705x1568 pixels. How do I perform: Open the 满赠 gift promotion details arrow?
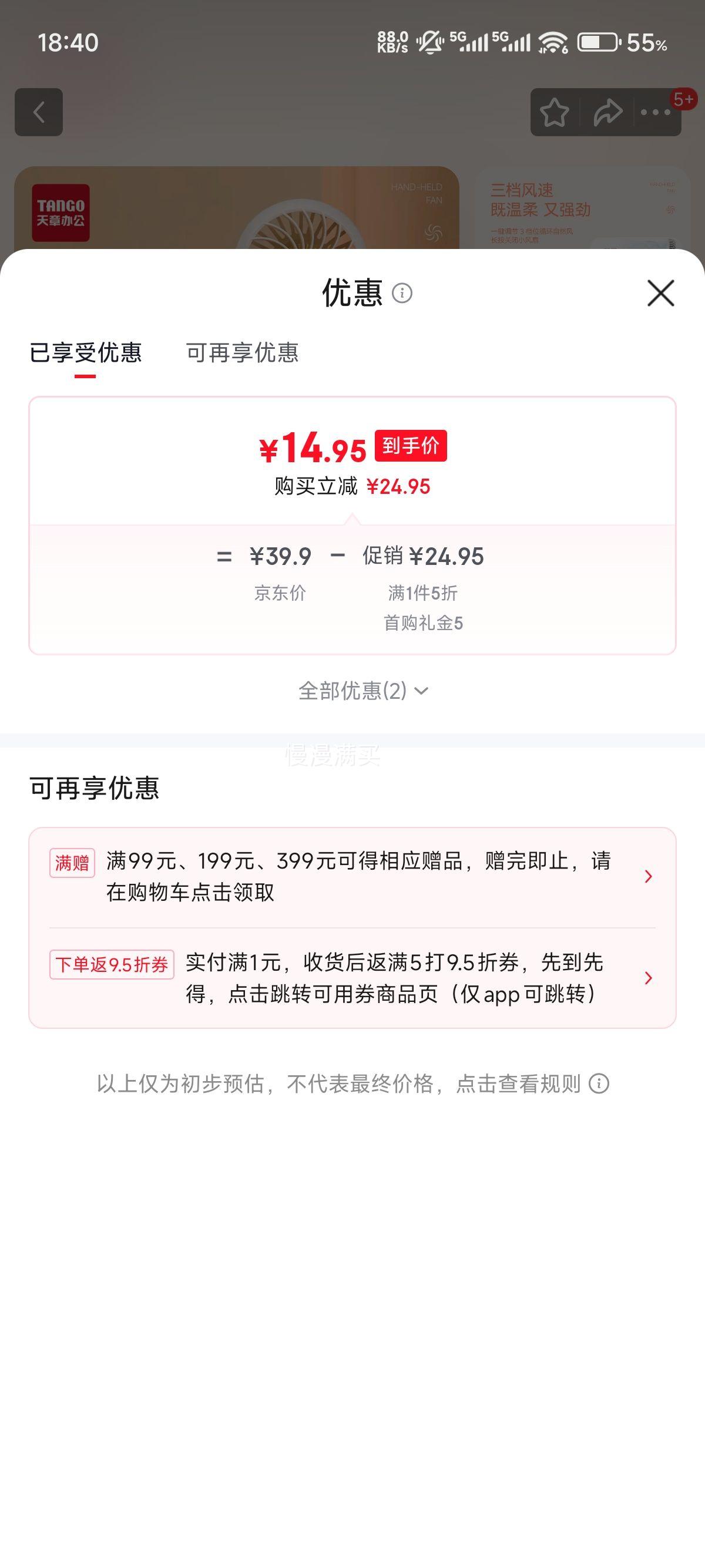(x=648, y=877)
